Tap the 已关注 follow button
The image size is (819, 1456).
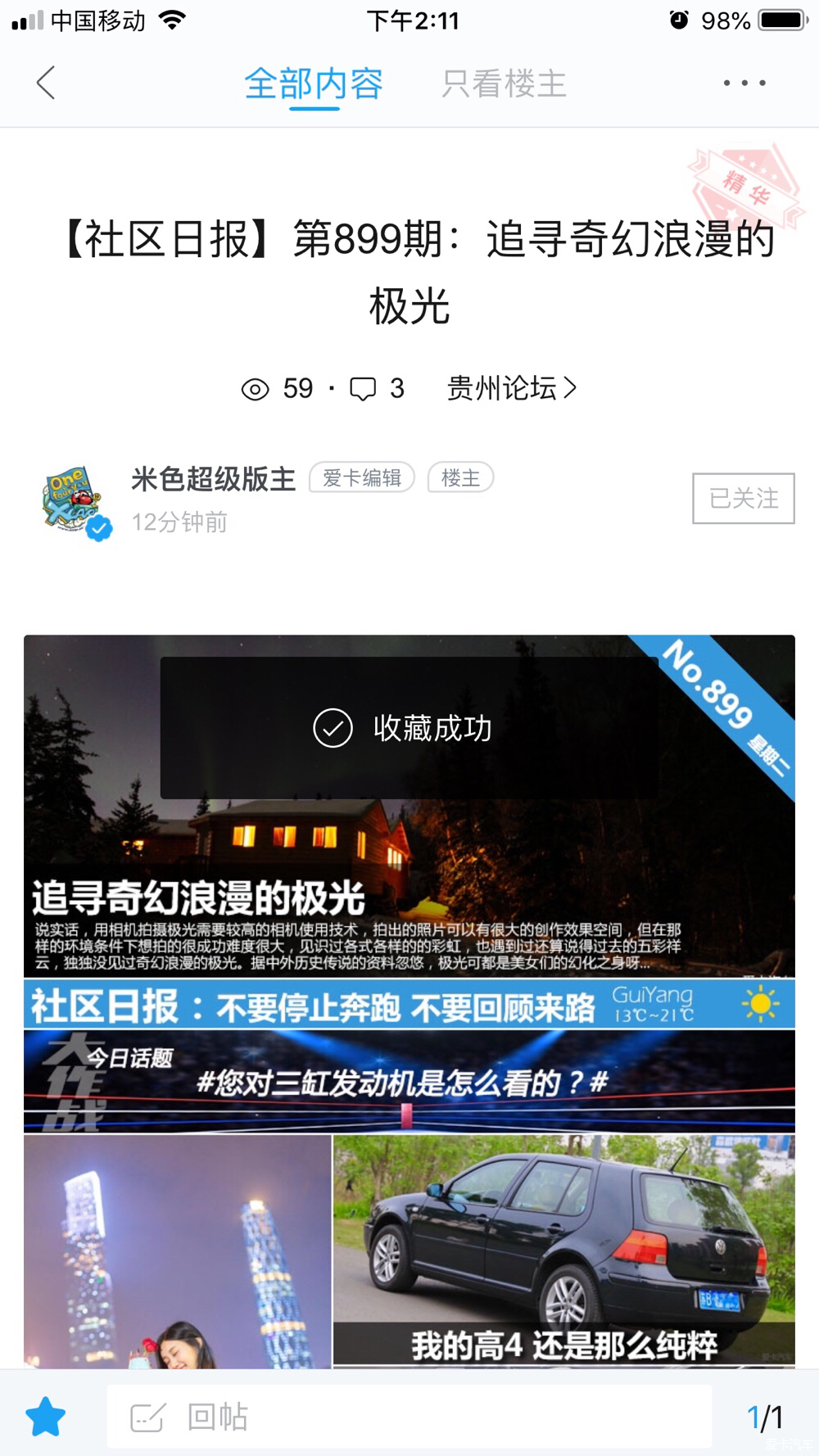click(743, 498)
